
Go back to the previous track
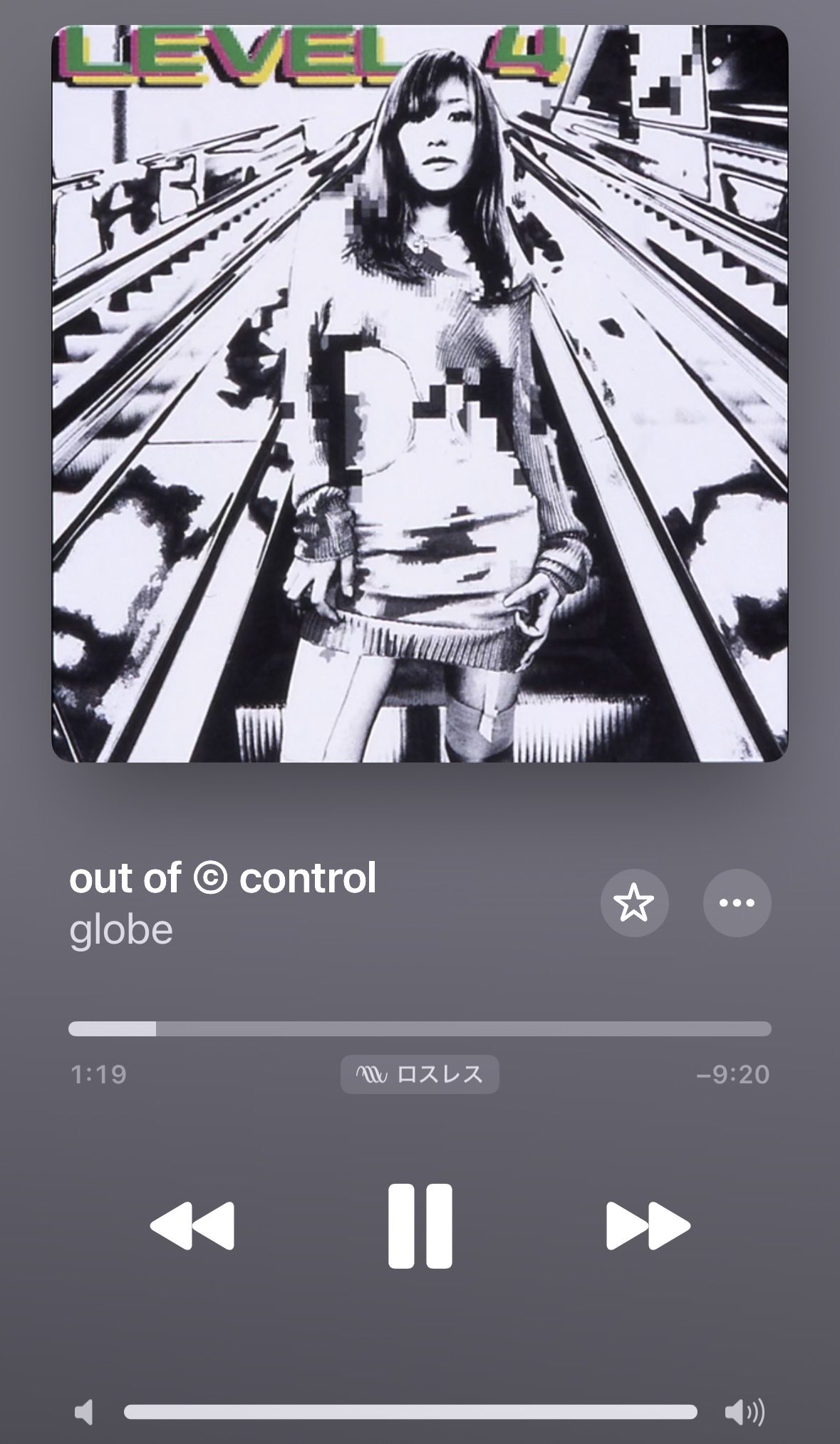(192, 1226)
